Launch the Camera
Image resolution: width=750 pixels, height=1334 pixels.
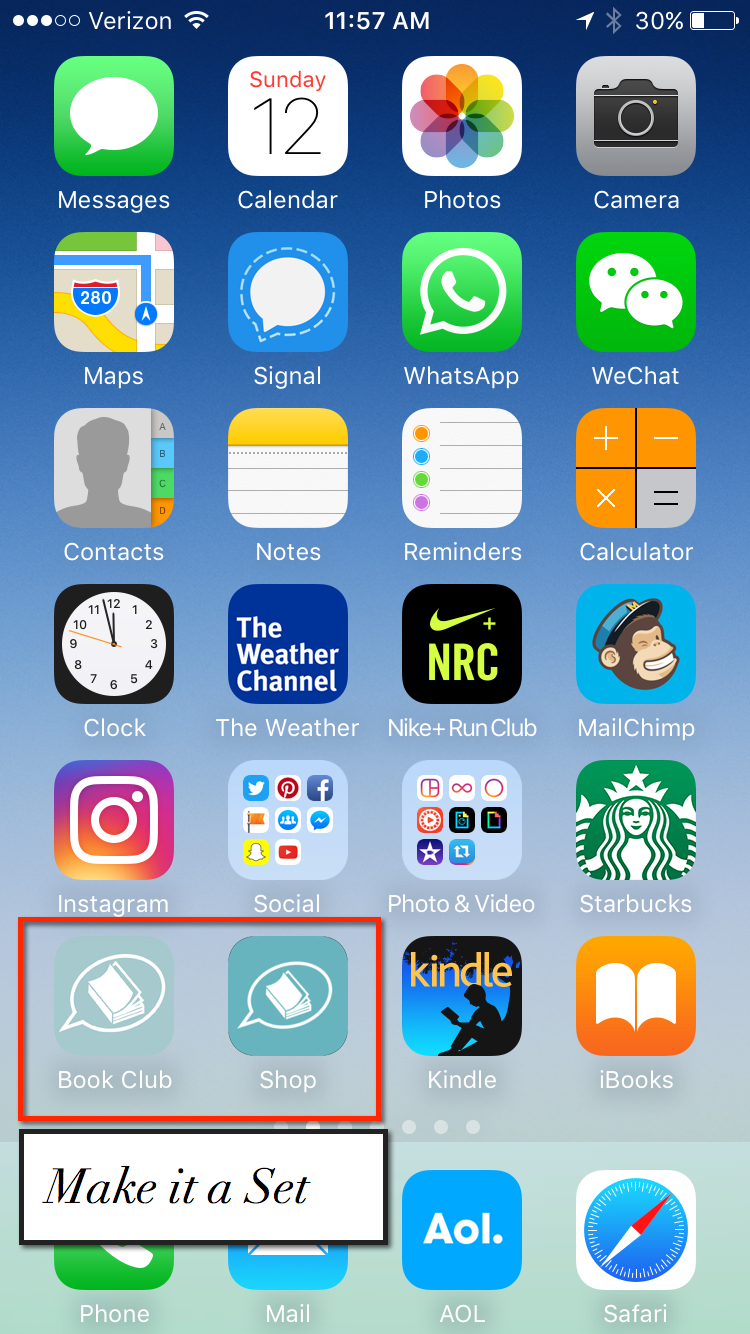(x=635, y=115)
